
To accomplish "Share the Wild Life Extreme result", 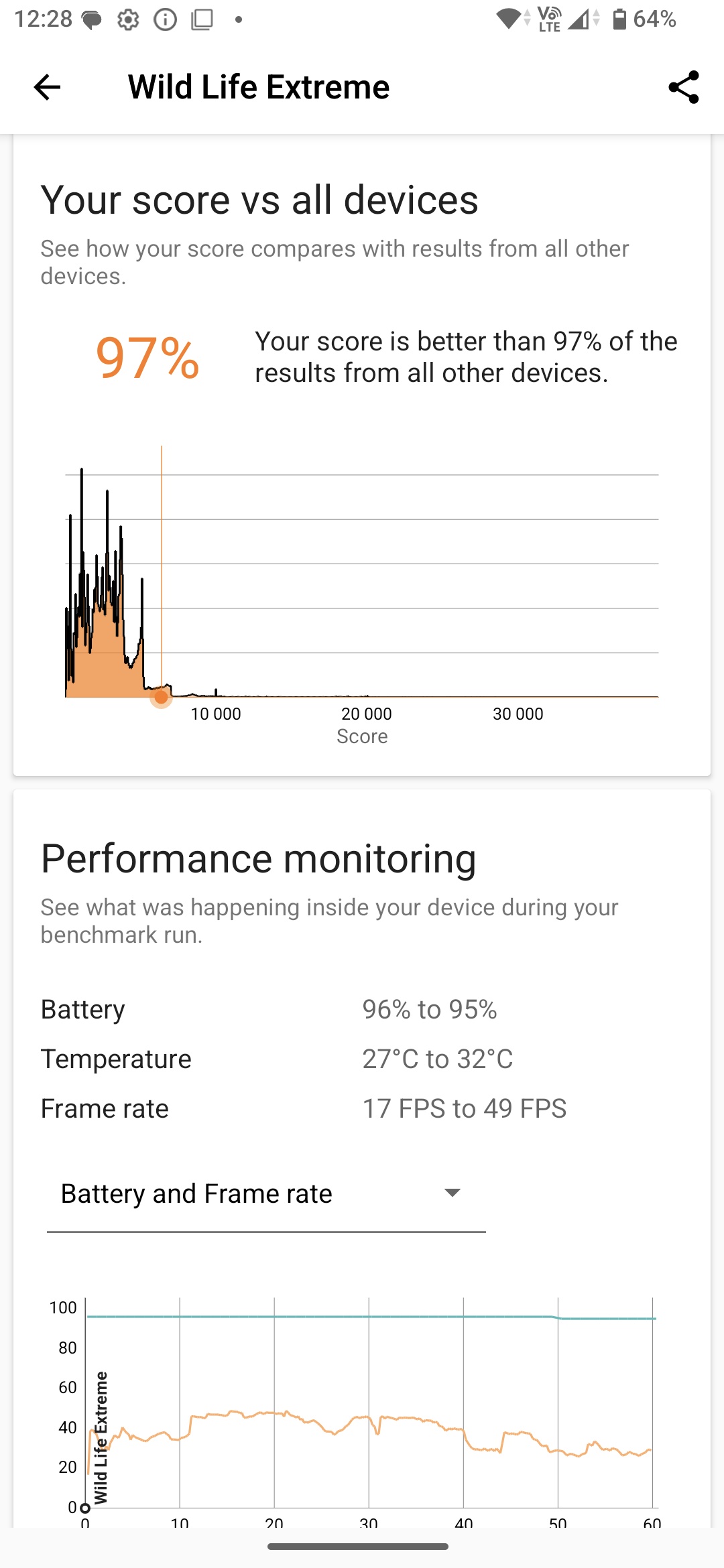I will pyautogui.click(x=683, y=87).
